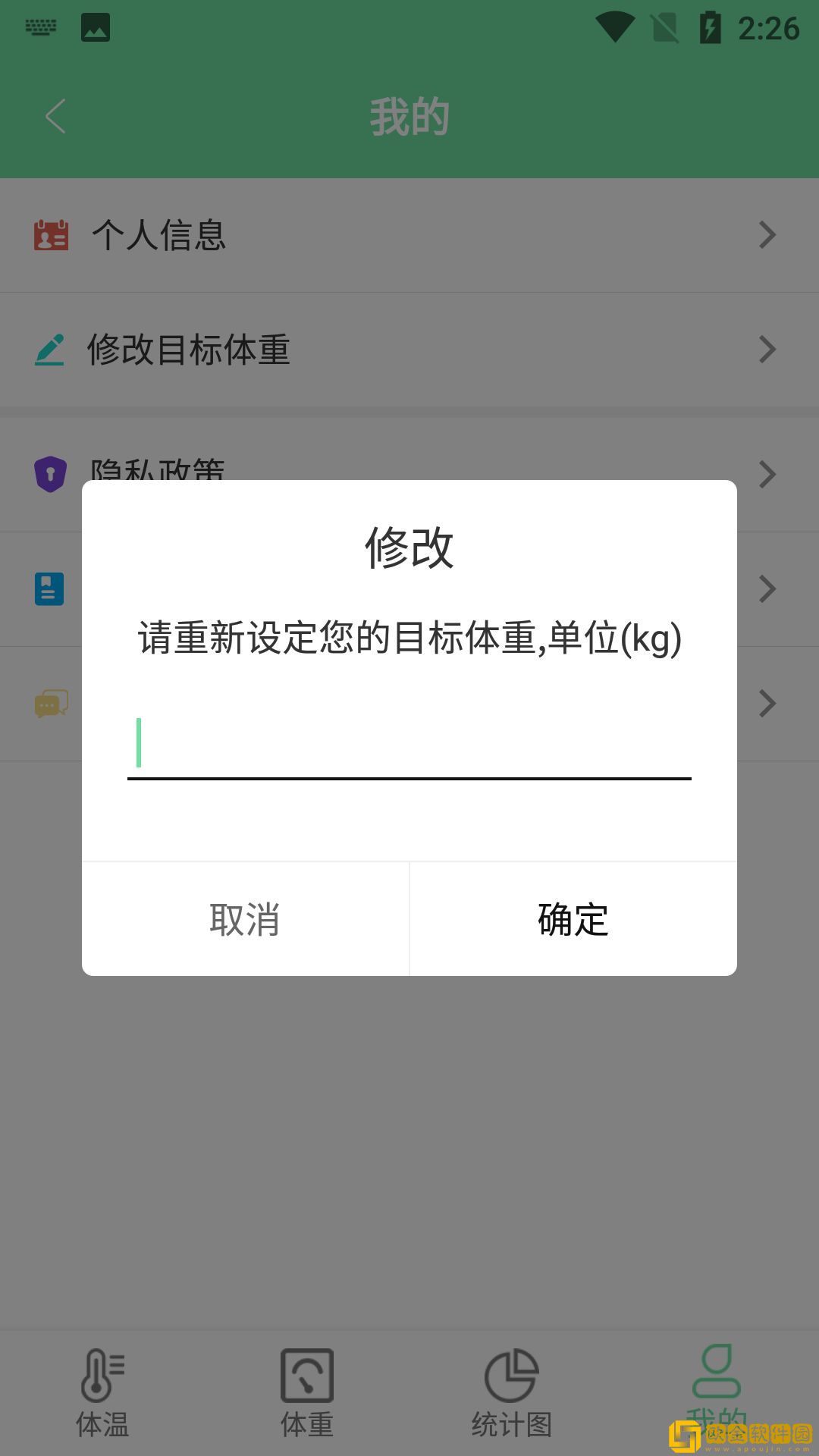
Task: Tap the target weight input field
Action: 409,745
